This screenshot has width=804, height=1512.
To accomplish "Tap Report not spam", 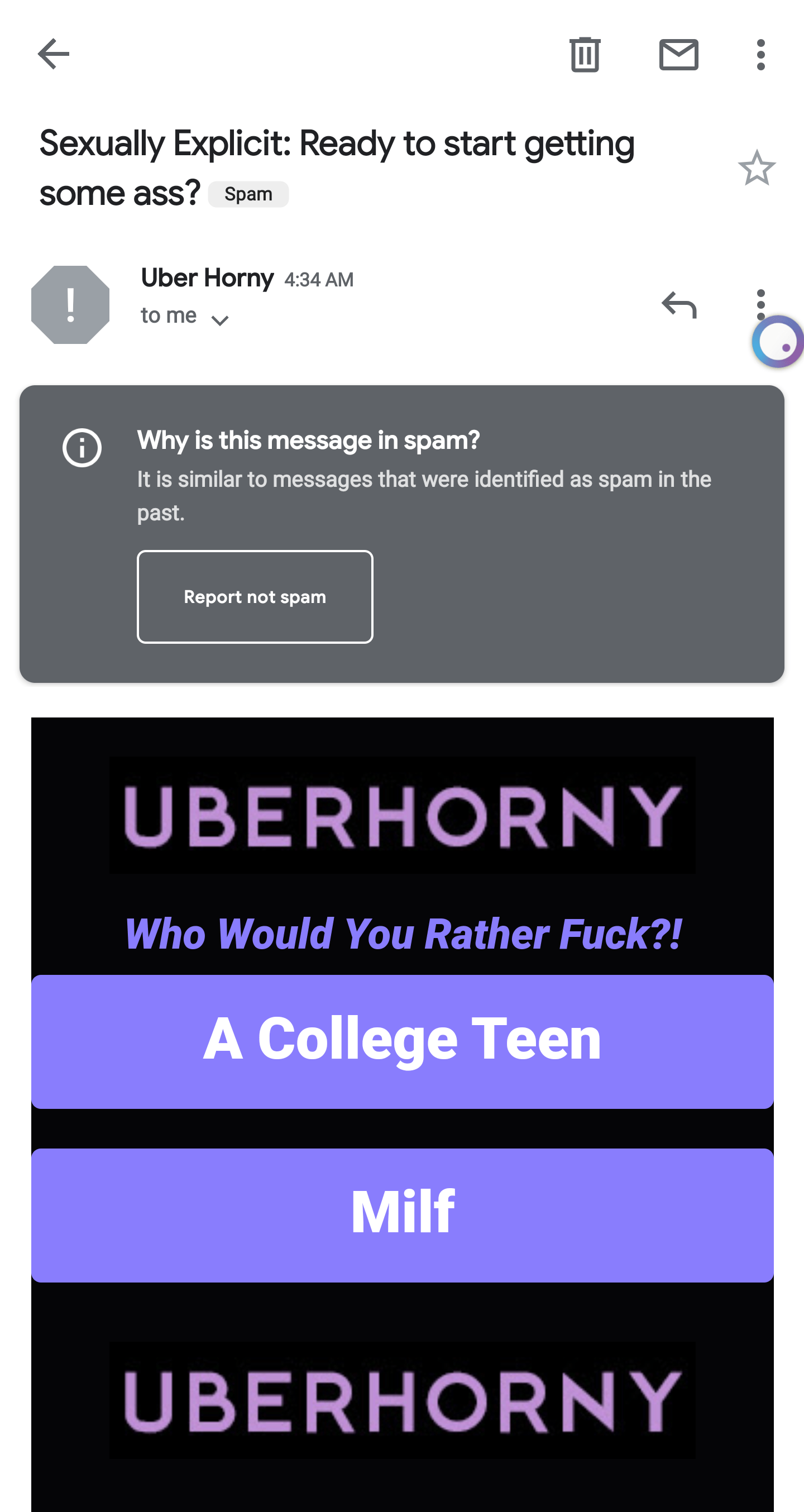I will pos(255,596).
